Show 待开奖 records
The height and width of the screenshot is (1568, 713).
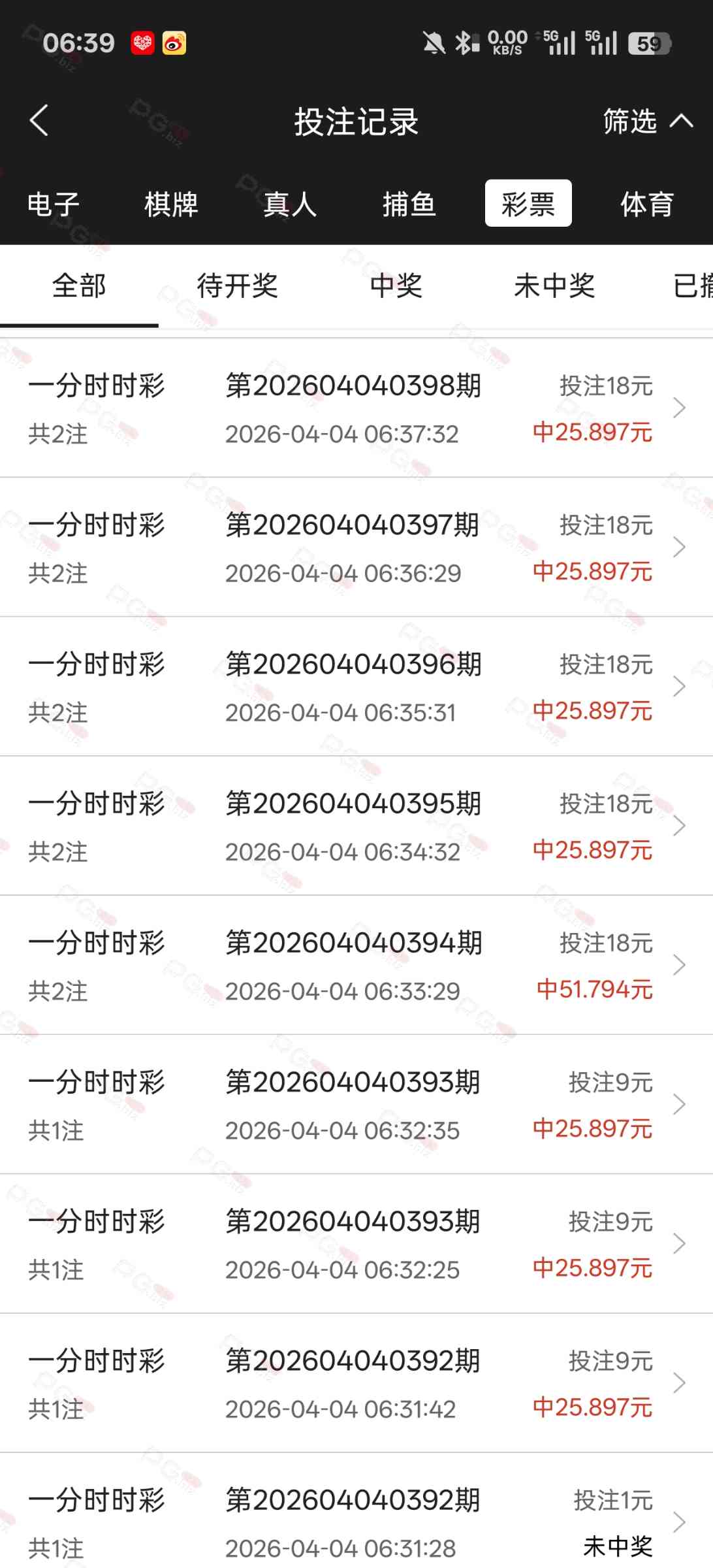click(x=237, y=286)
